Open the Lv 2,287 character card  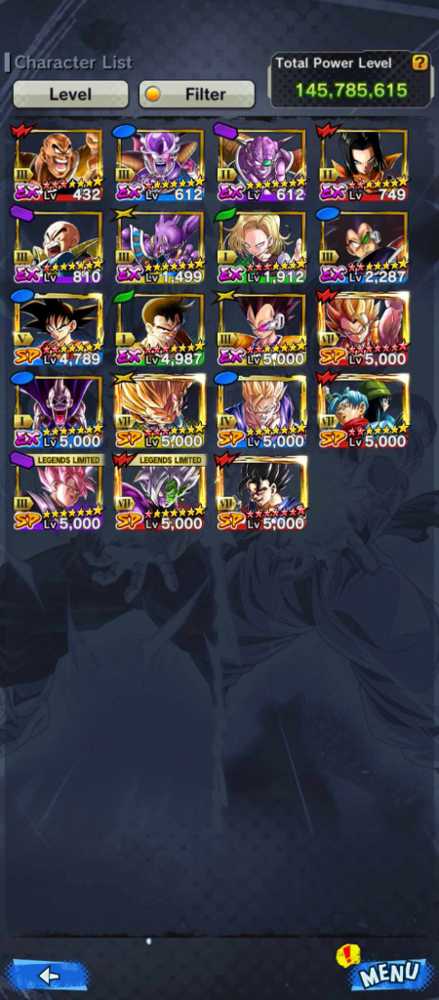pyautogui.click(x=364, y=247)
